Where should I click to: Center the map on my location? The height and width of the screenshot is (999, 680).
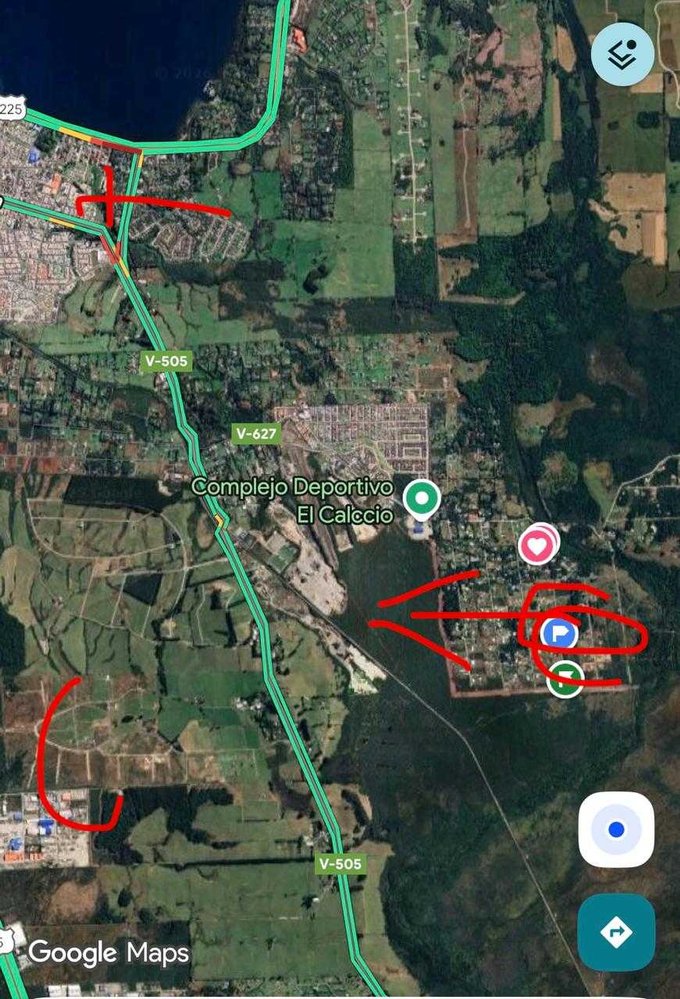616,829
